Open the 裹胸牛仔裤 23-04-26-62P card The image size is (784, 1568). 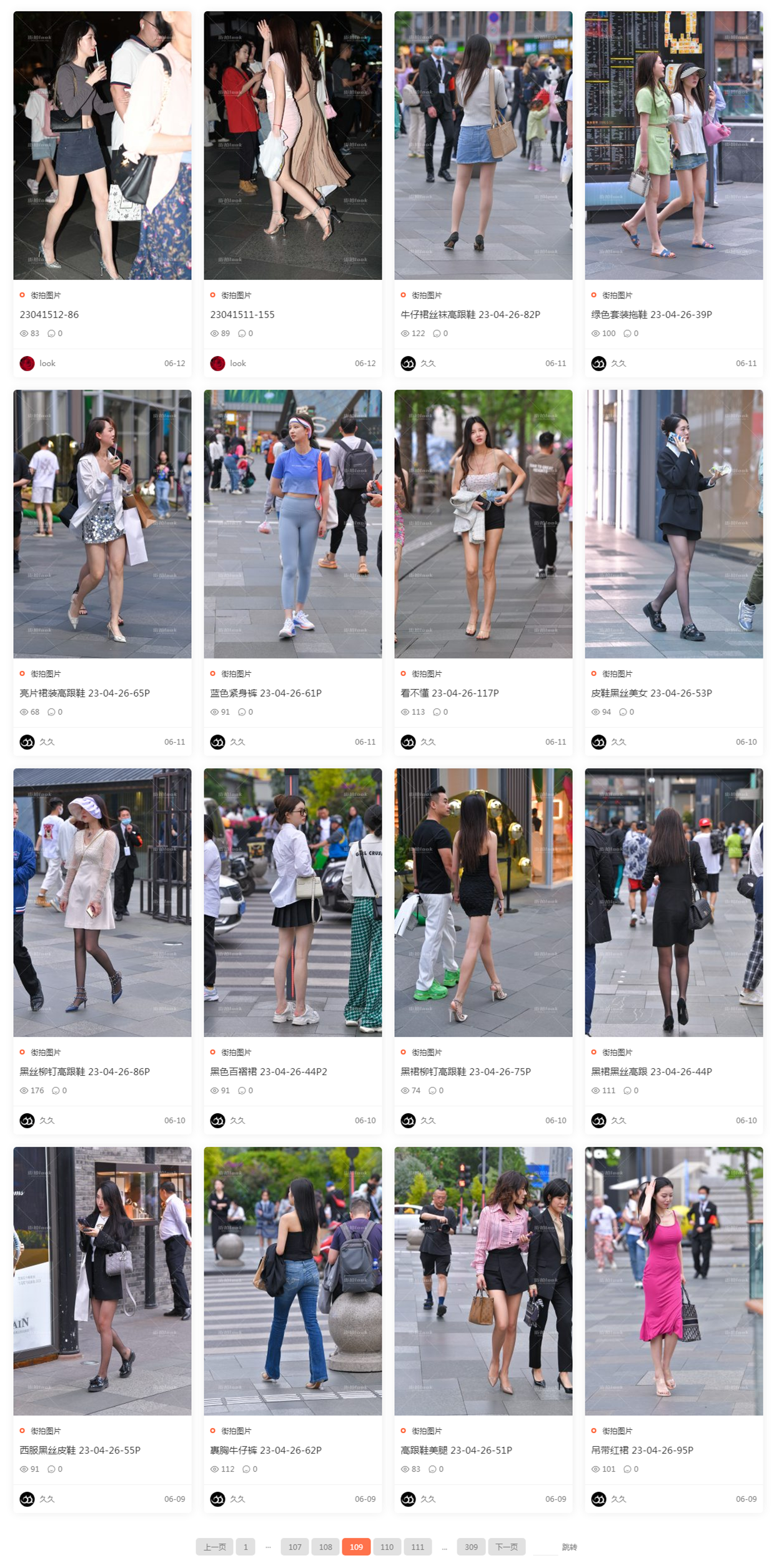(x=292, y=1281)
